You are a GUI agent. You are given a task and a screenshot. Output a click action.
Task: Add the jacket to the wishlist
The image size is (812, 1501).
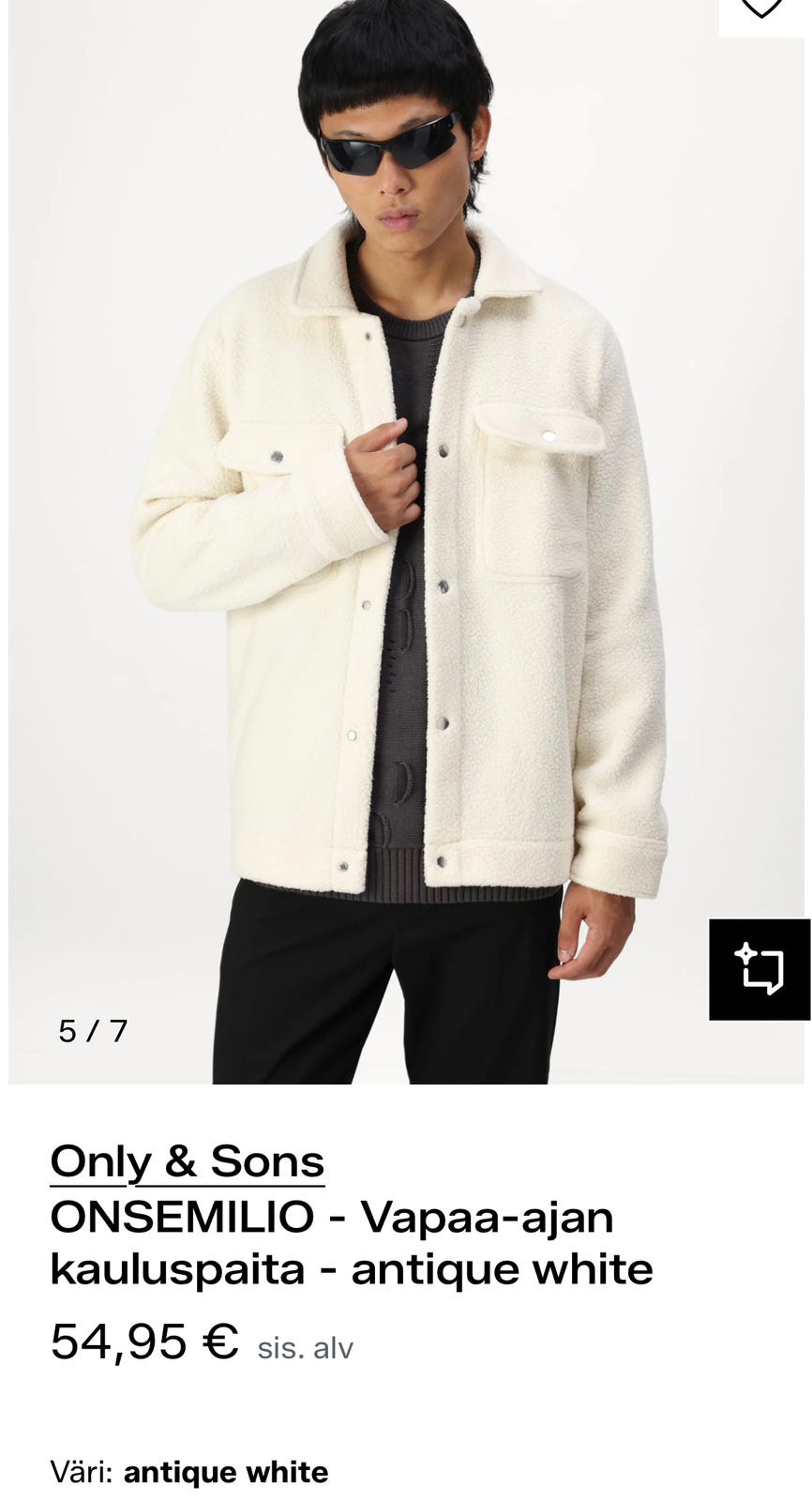tap(761, 11)
